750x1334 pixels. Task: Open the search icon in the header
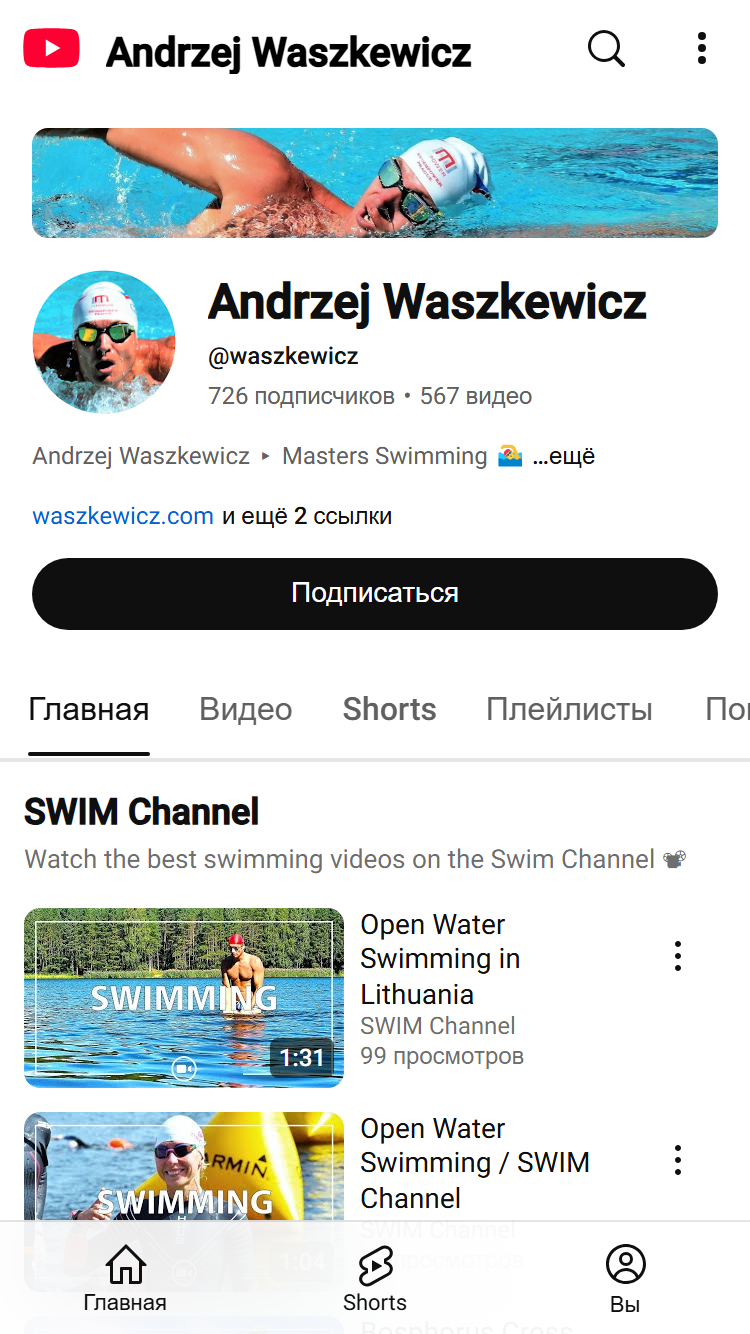click(x=606, y=48)
